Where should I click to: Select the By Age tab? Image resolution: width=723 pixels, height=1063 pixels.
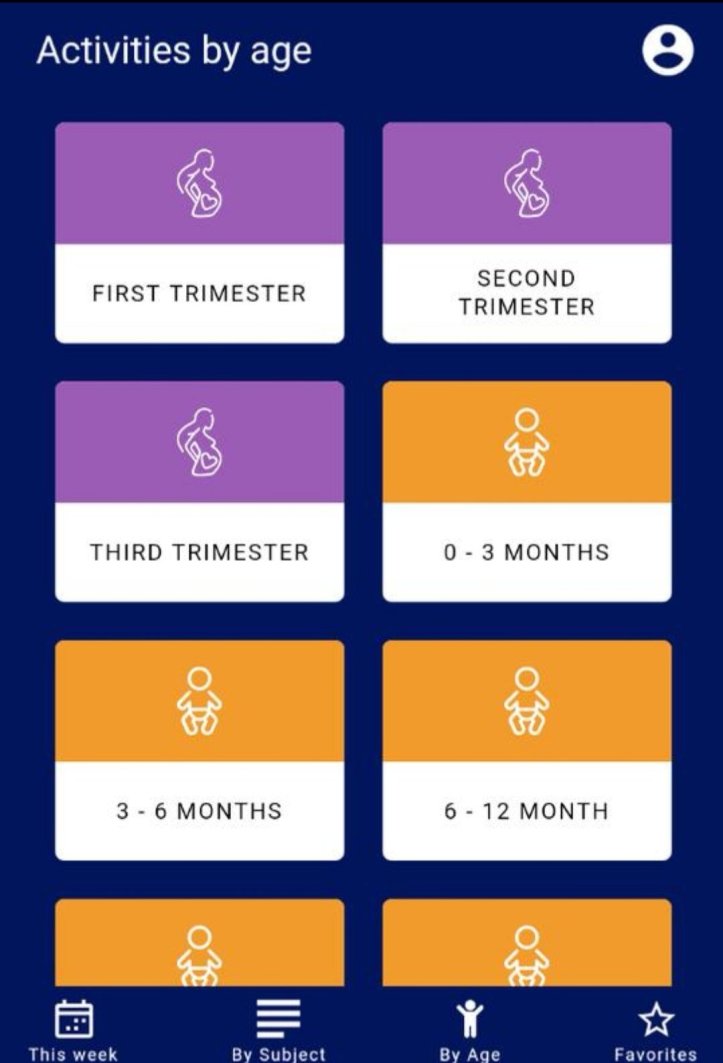coord(469,1030)
